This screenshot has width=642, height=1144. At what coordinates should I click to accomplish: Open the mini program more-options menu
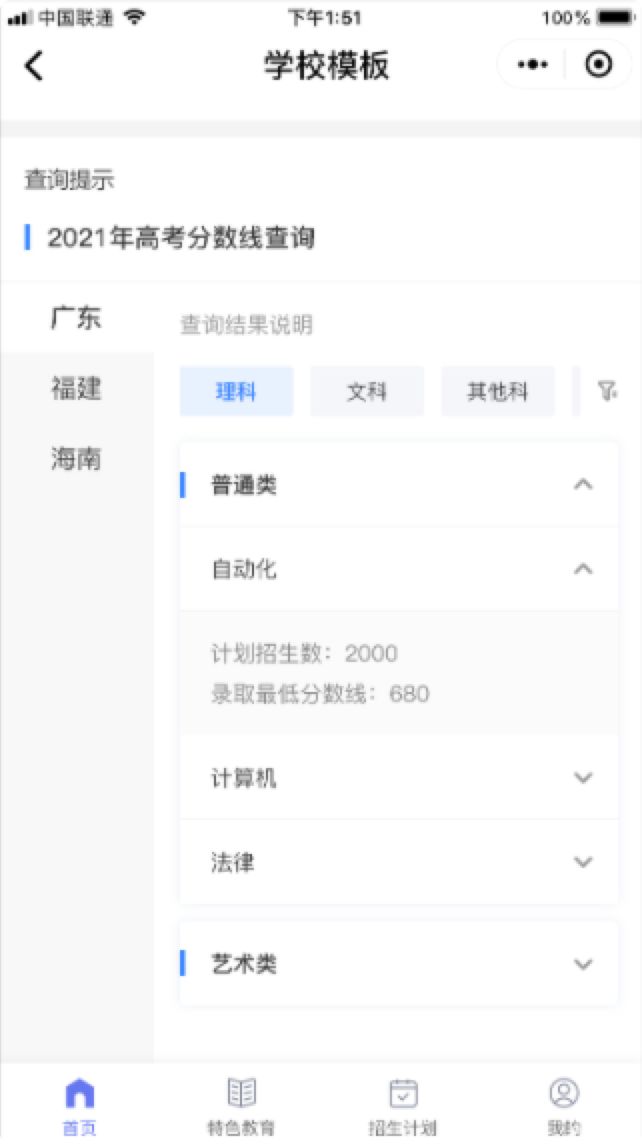(533, 65)
